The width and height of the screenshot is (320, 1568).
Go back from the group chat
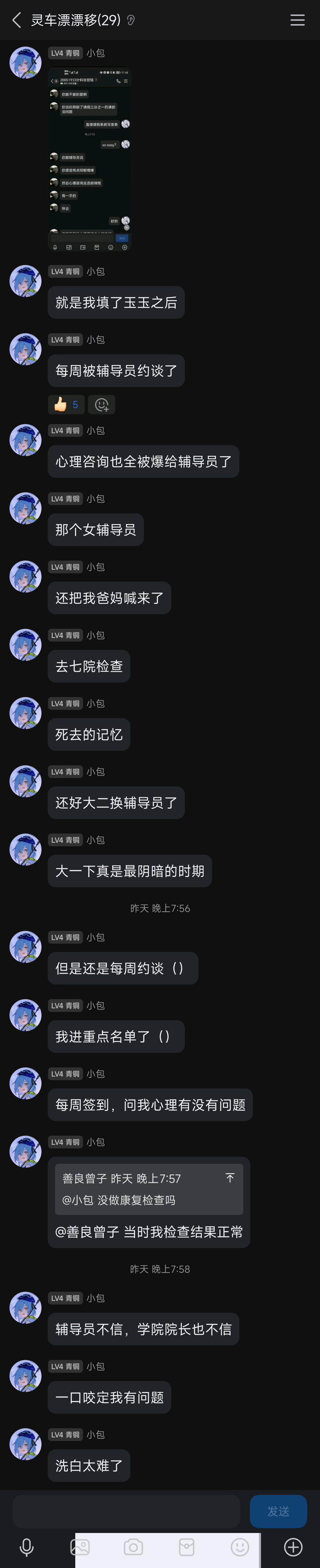[16, 20]
